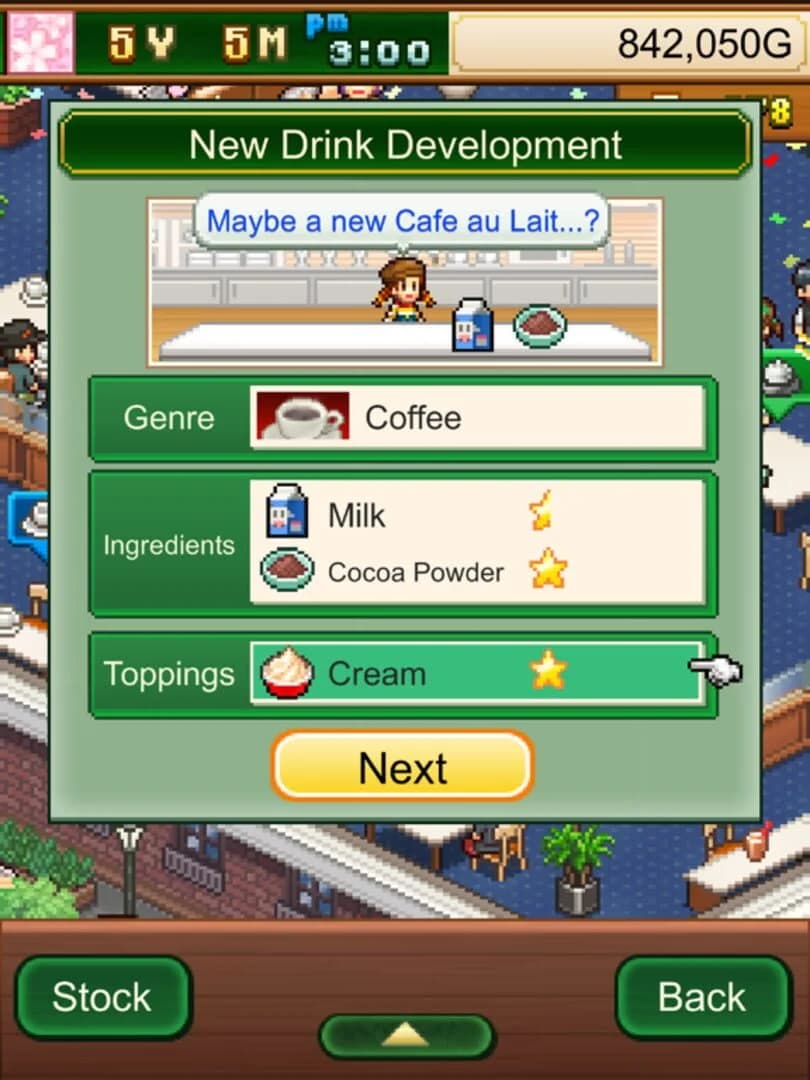Select the Coffee genre icon
The image size is (810, 1080).
(x=299, y=417)
